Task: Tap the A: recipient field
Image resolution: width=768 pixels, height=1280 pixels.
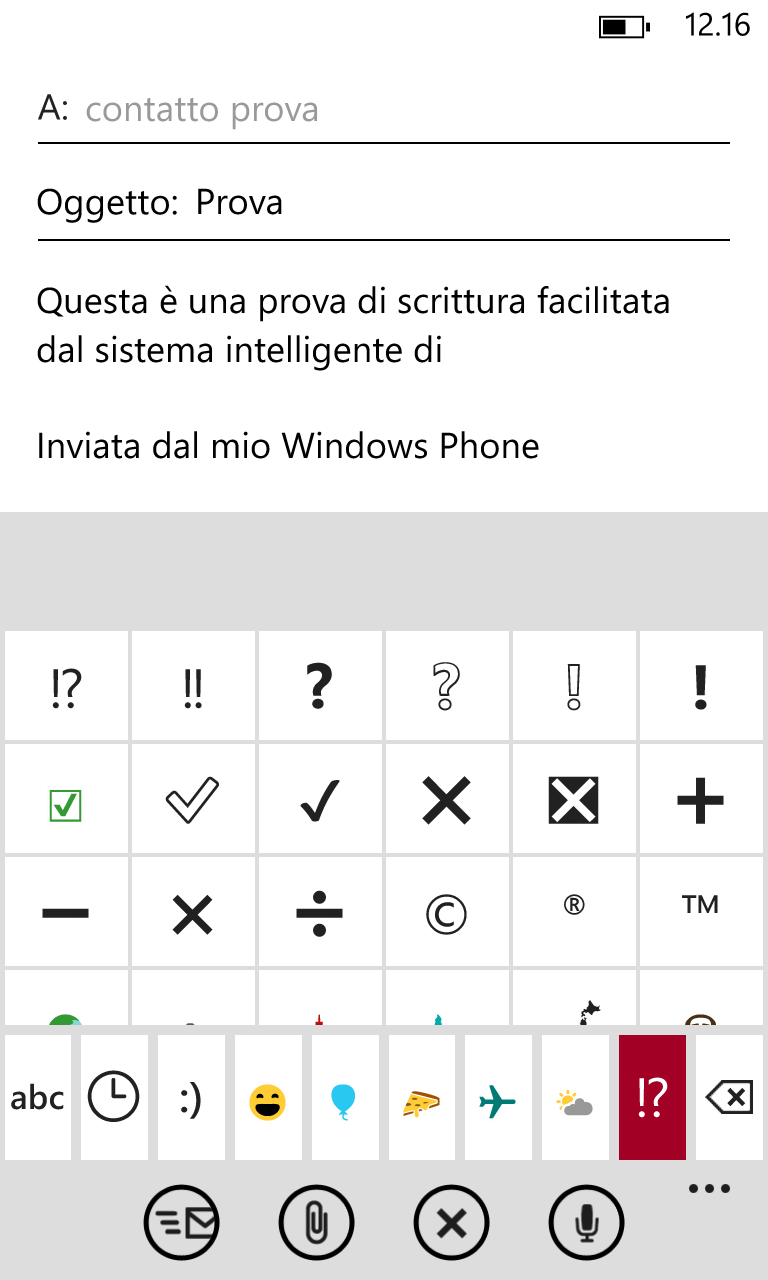Action: (x=384, y=109)
